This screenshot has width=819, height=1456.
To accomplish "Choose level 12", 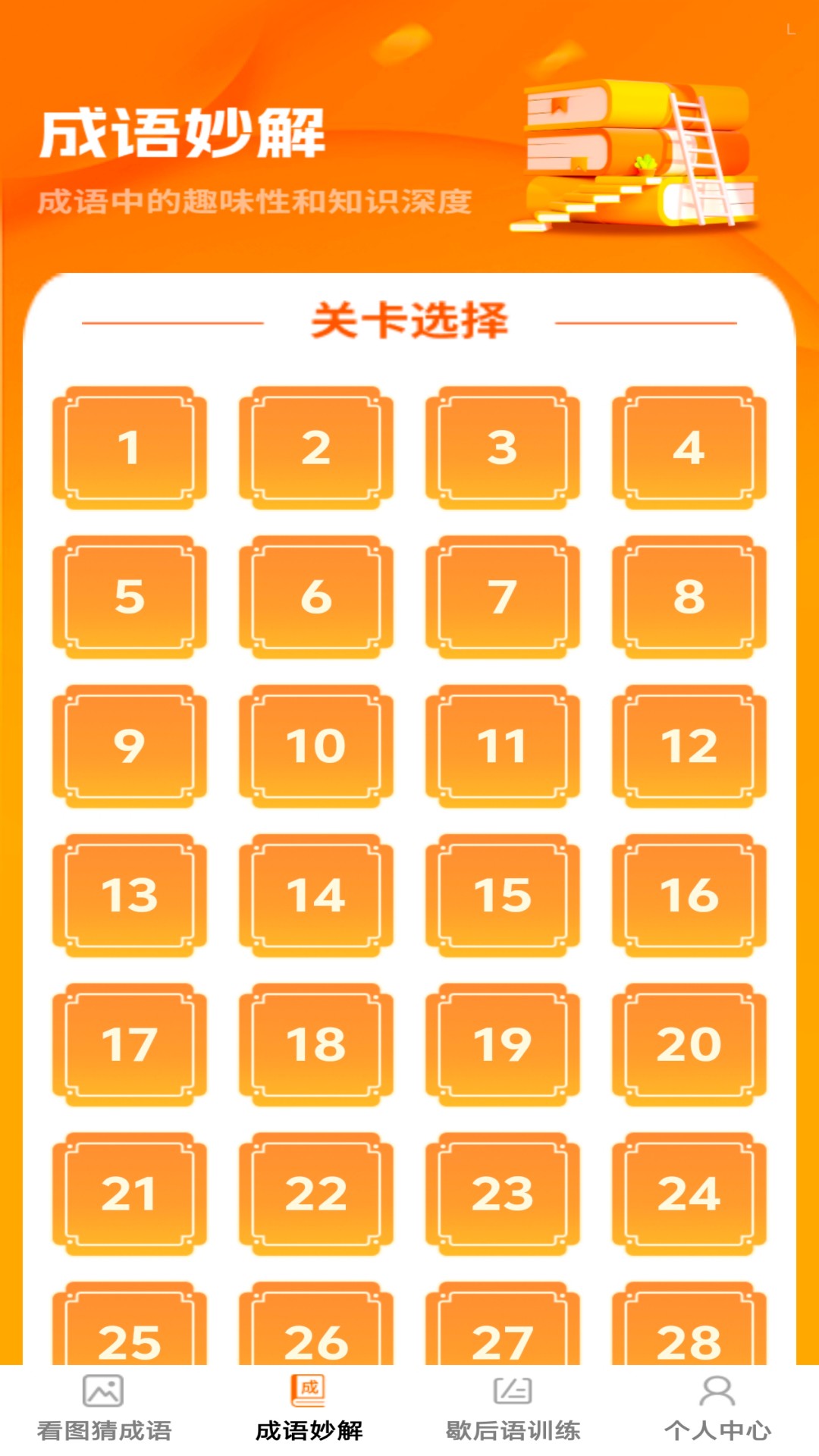I will coord(686,745).
